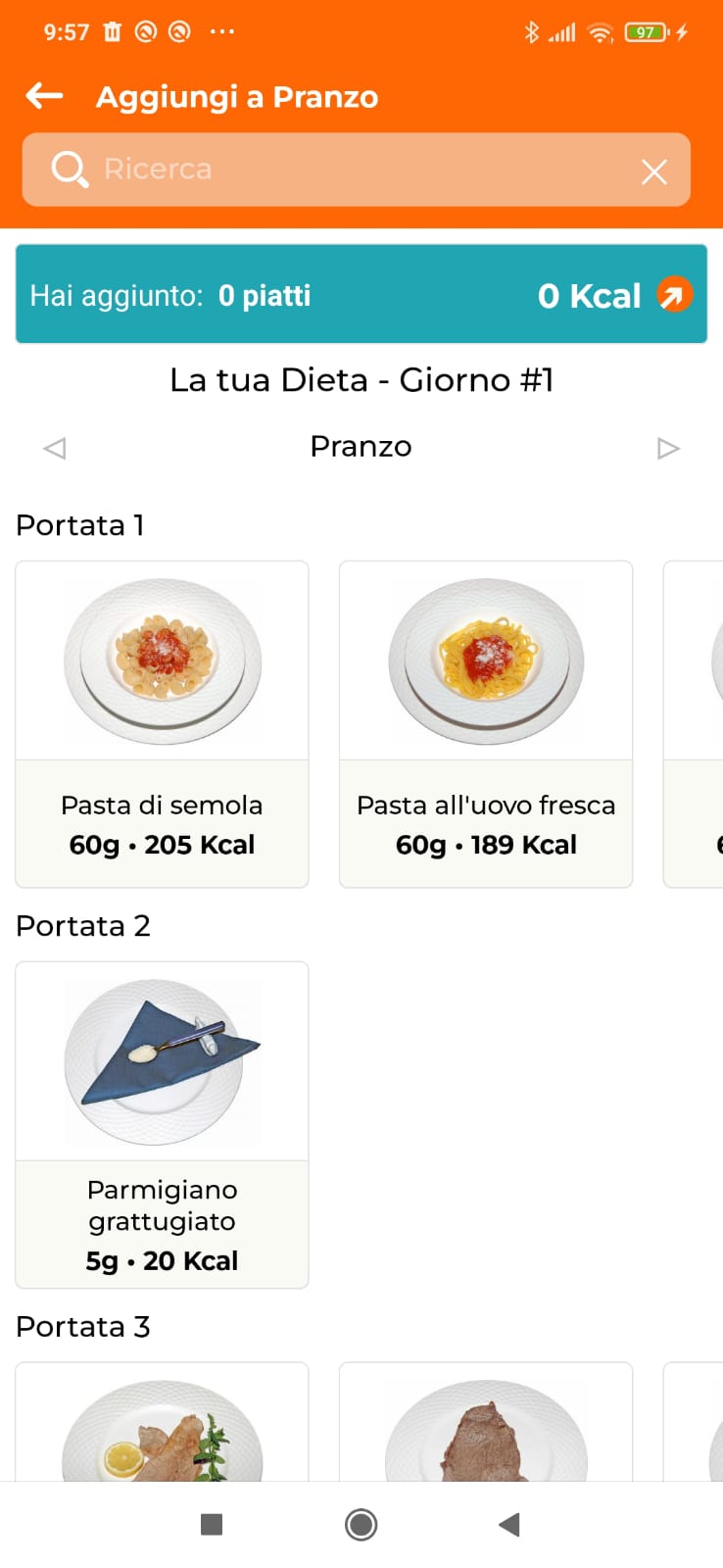This screenshot has height=1568, width=723.
Task: Choose the Portata 3 grilled meat dish
Action: (x=486, y=1426)
